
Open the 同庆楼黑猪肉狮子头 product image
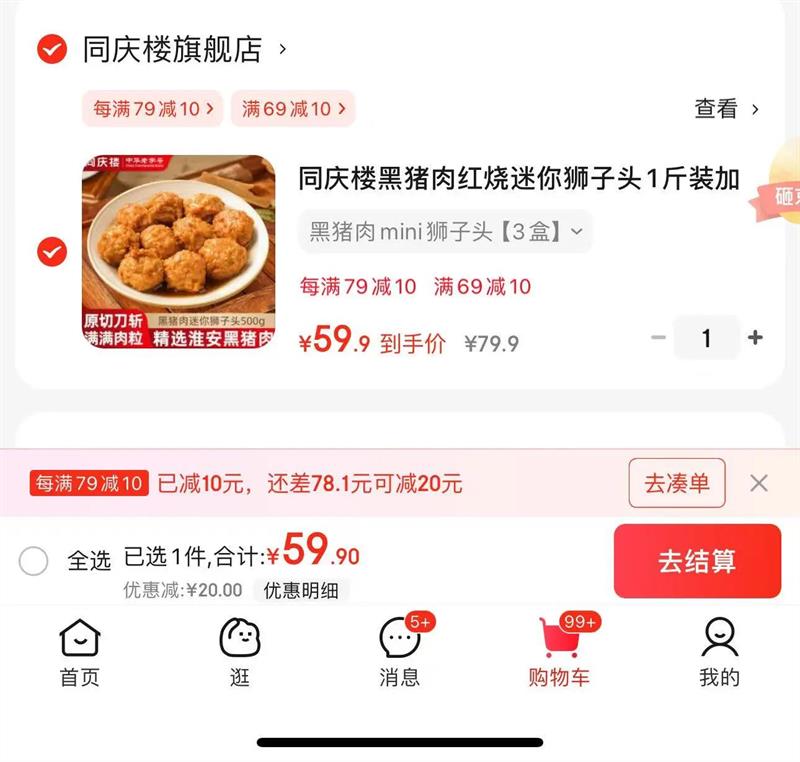tap(179, 252)
